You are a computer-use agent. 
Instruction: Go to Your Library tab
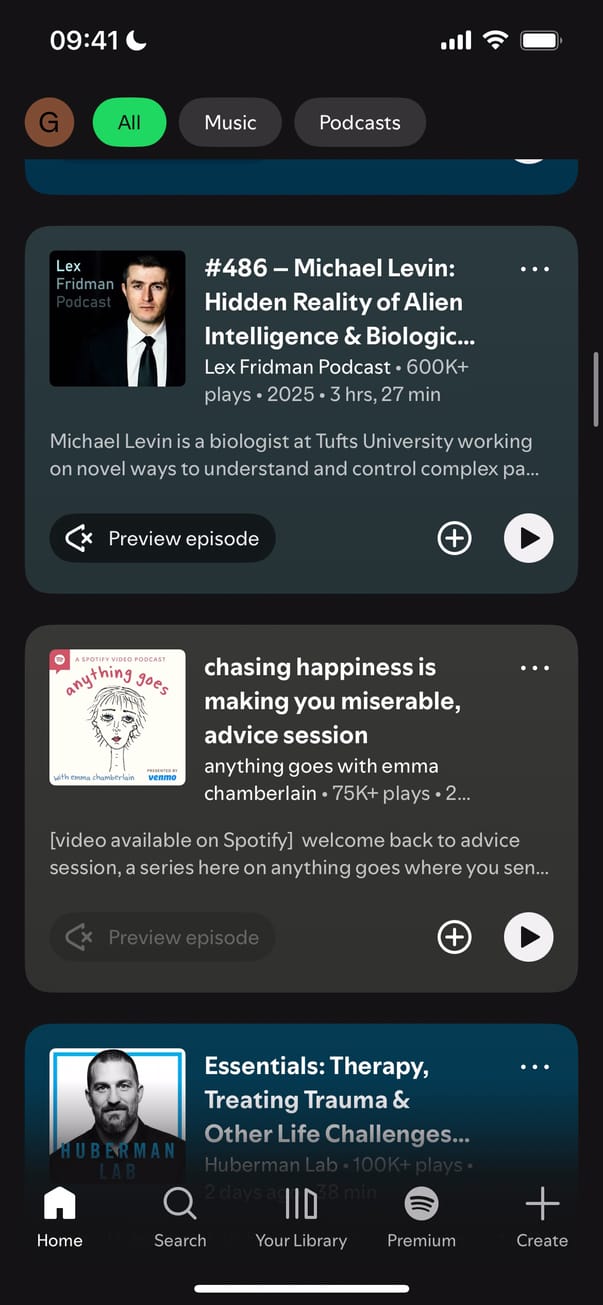[301, 1217]
